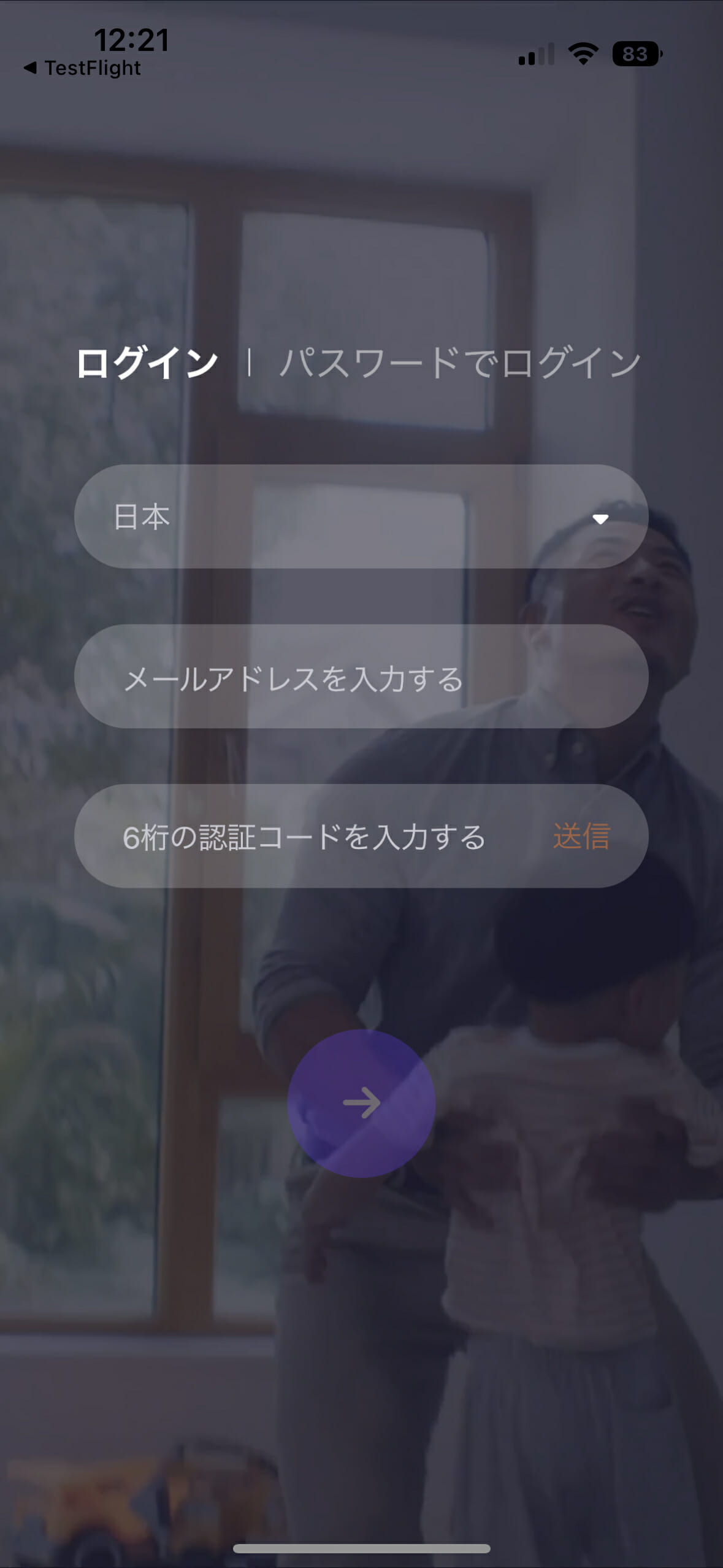
Task: Tap the purple arrow login button
Action: click(361, 1103)
